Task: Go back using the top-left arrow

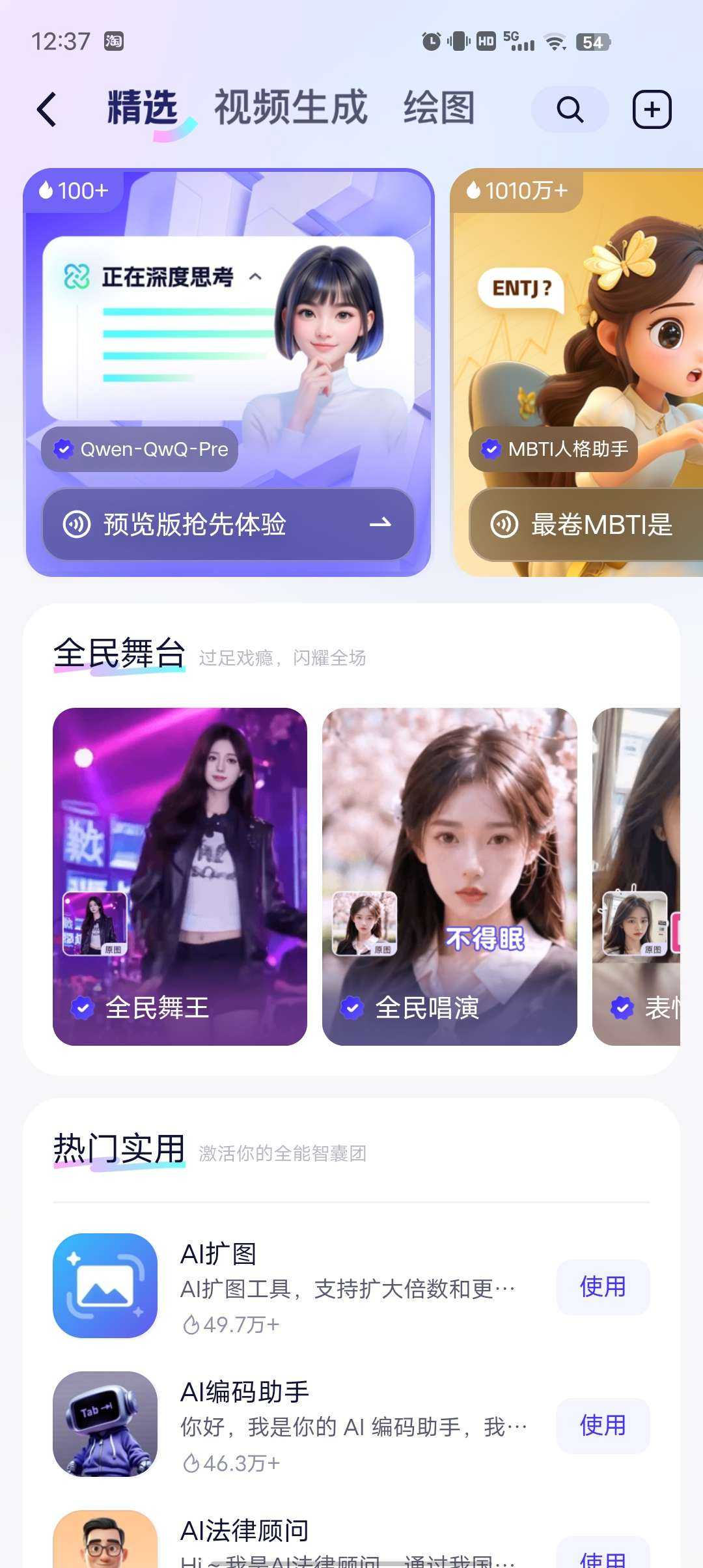Action: [x=47, y=109]
